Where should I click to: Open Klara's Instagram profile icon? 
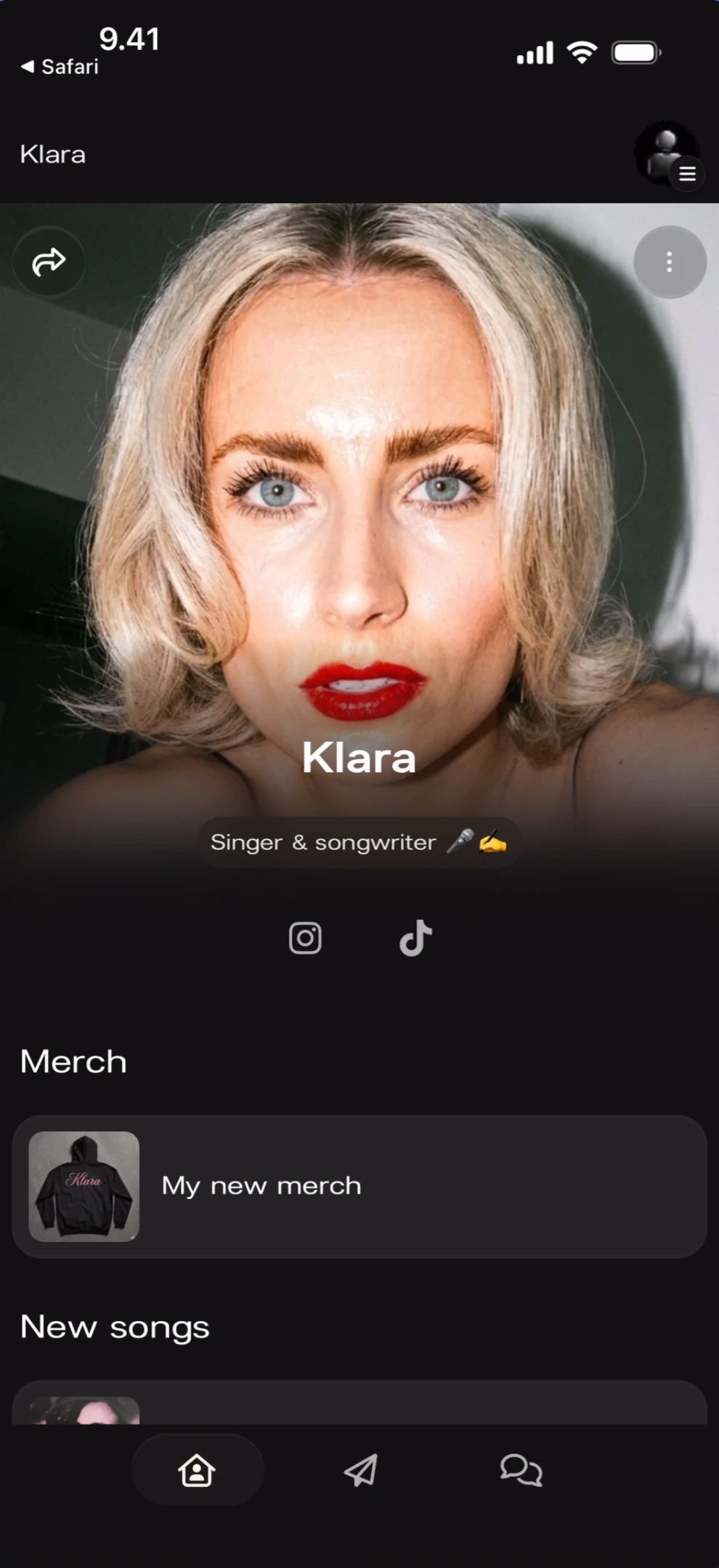(304, 938)
